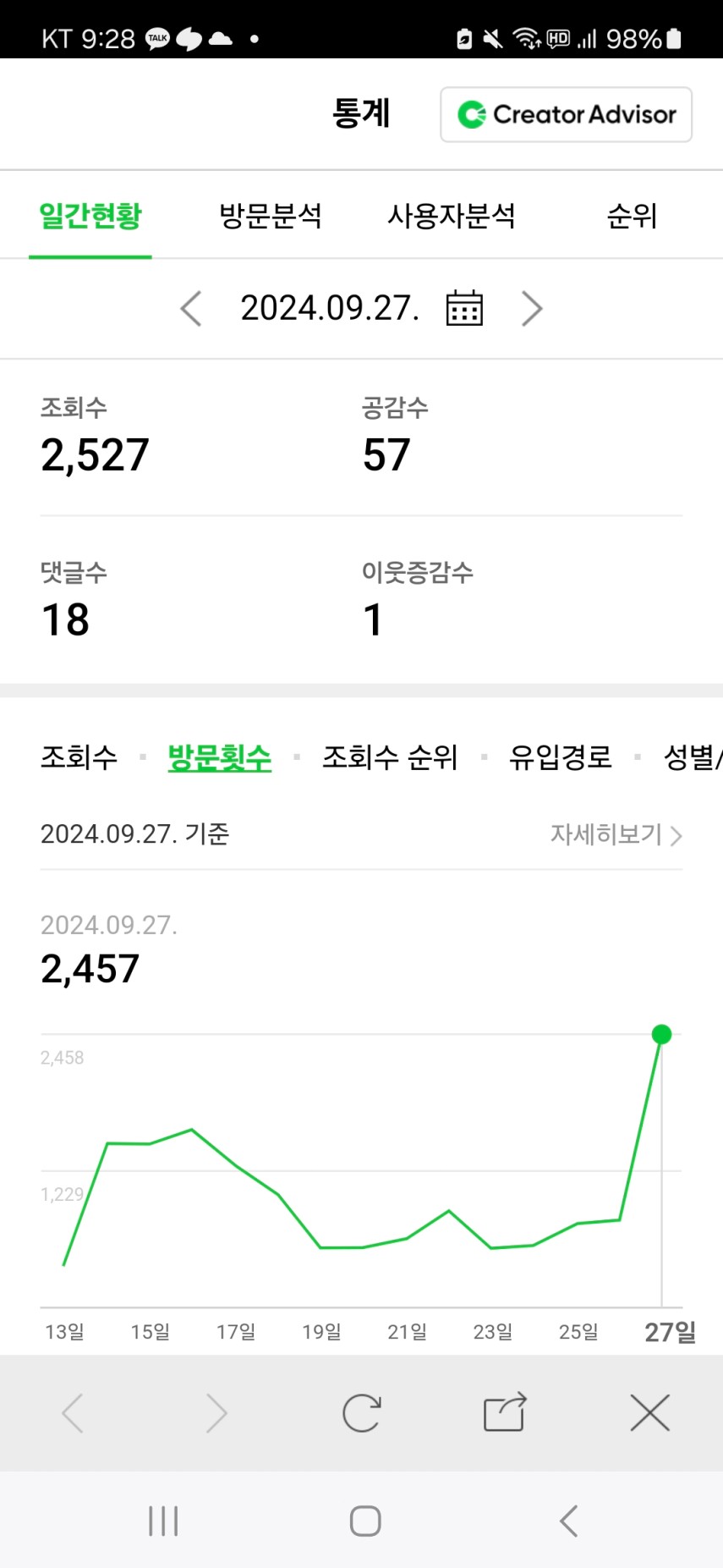
Task: Select the 방문횟수 chart tab
Action: (220, 756)
